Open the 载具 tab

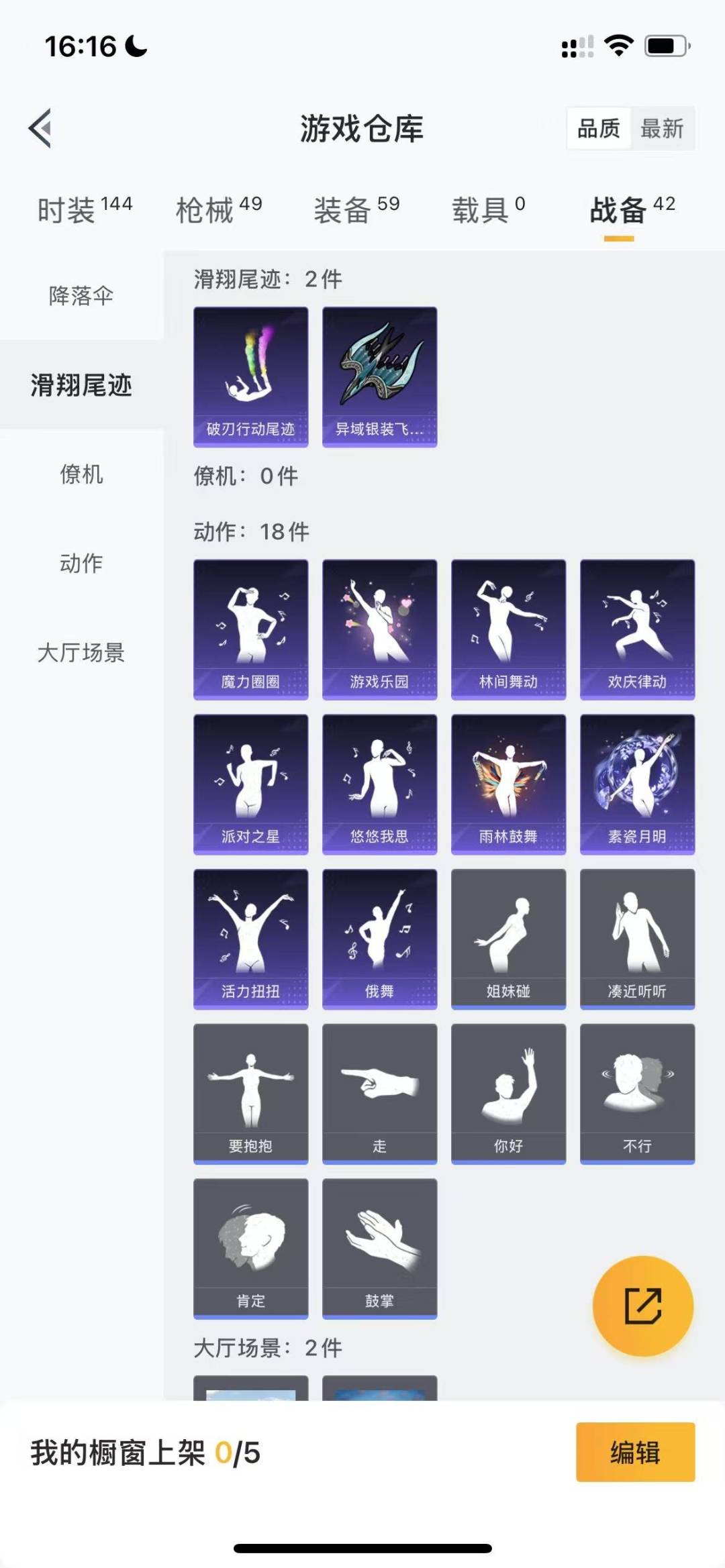coord(488,209)
